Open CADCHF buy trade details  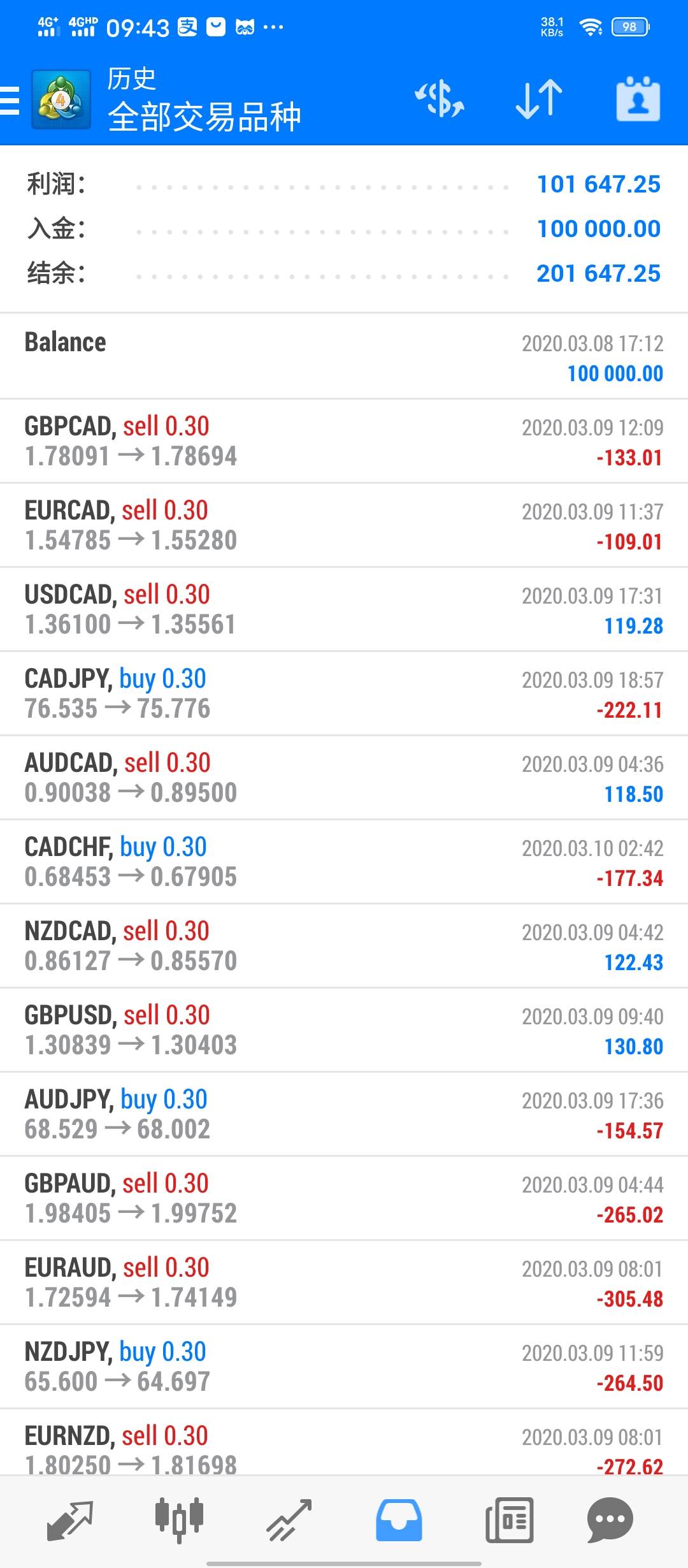pyautogui.click(x=344, y=862)
